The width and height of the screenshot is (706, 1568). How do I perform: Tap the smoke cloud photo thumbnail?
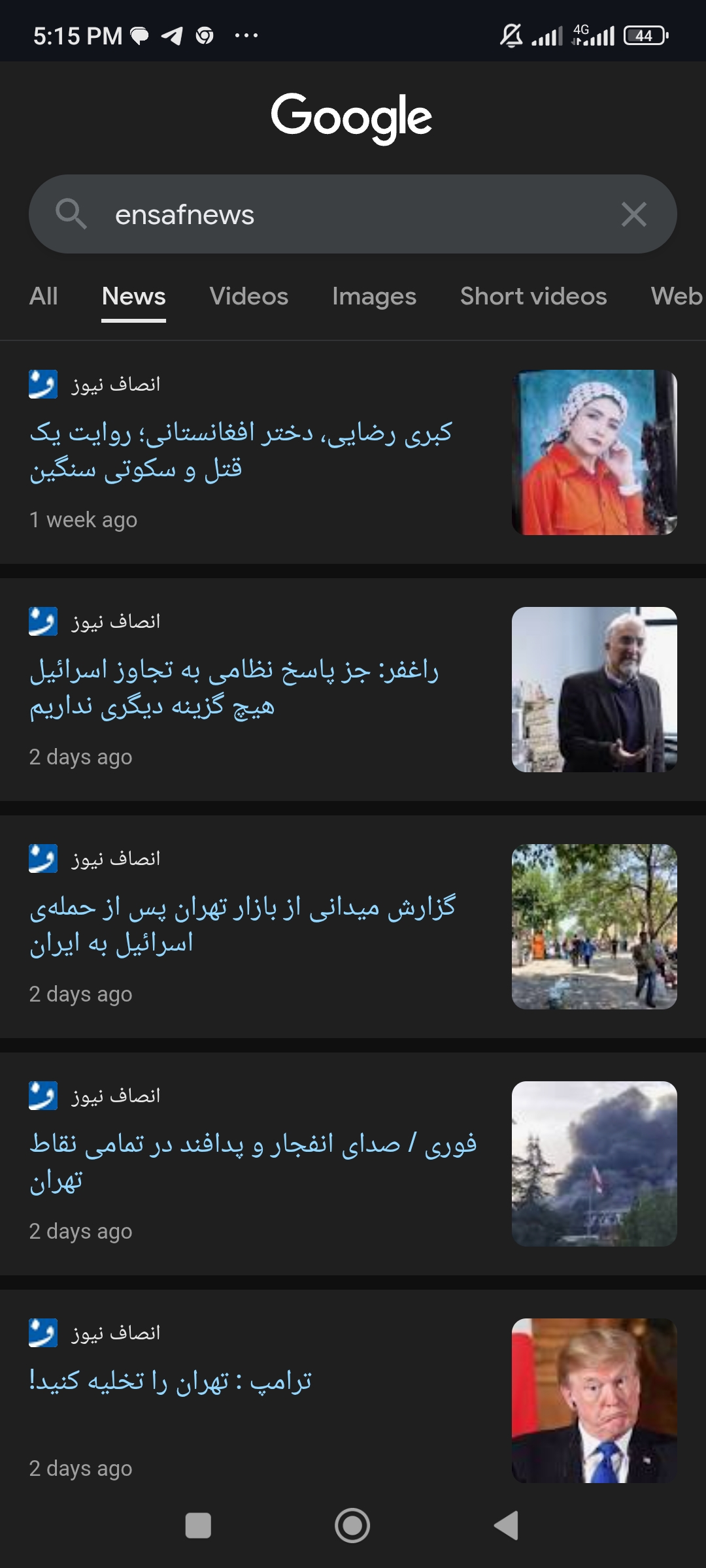(x=594, y=1164)
